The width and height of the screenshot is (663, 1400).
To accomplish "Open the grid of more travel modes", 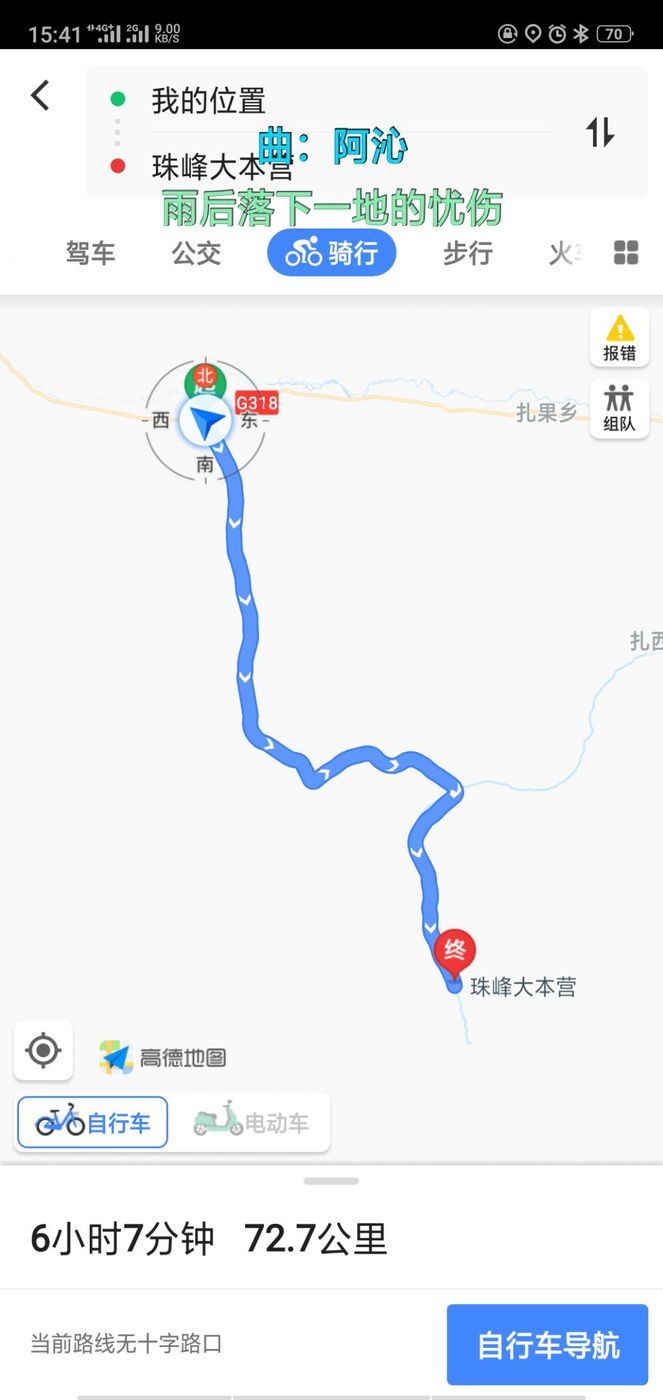I will pos(626,253).
